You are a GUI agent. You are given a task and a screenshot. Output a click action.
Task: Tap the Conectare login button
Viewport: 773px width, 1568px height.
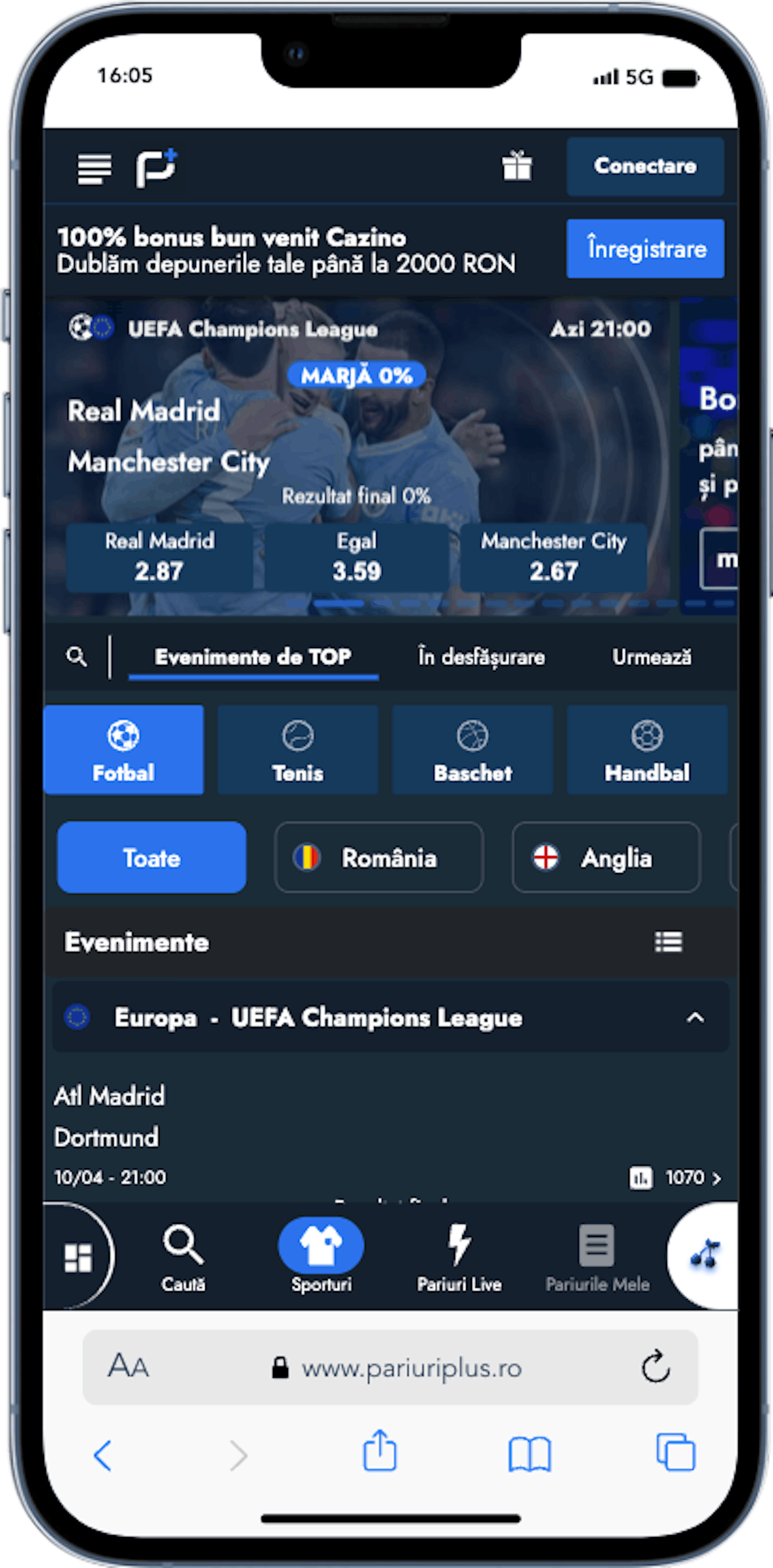(644, 166)
